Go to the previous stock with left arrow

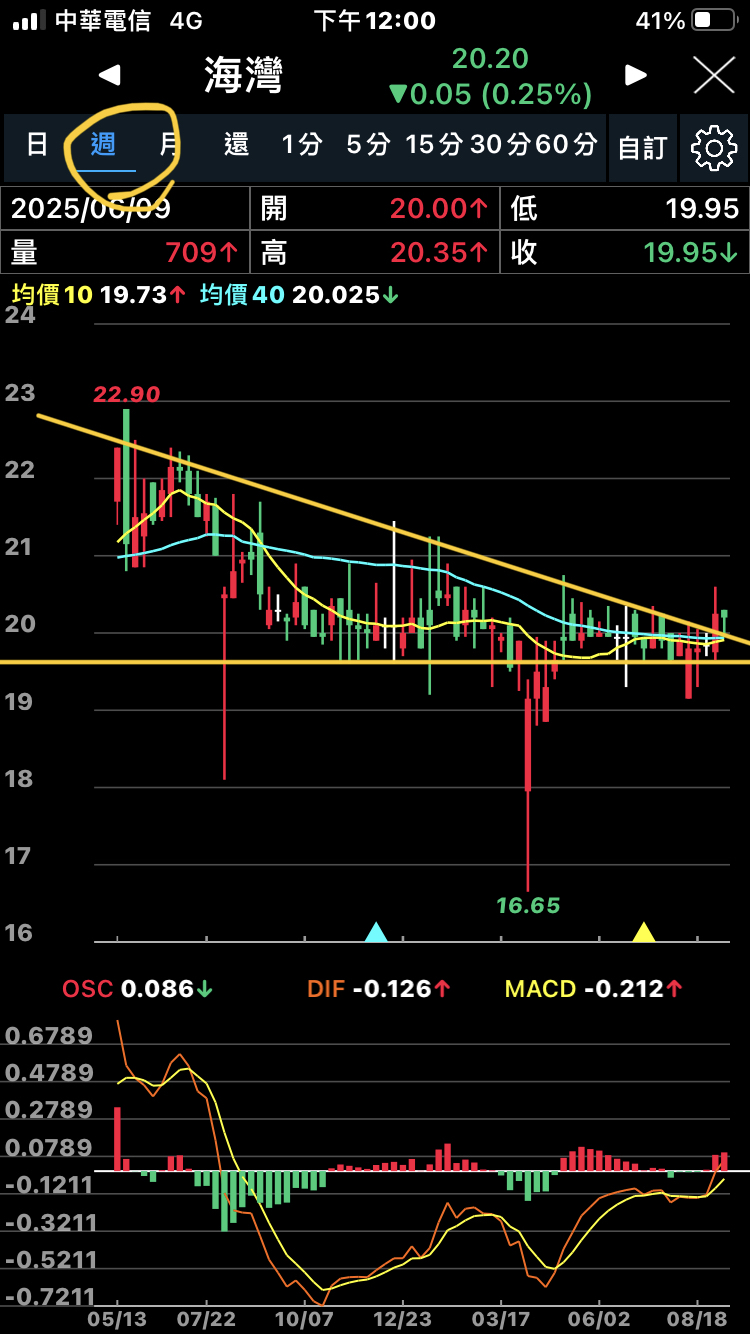click(110, 75)
